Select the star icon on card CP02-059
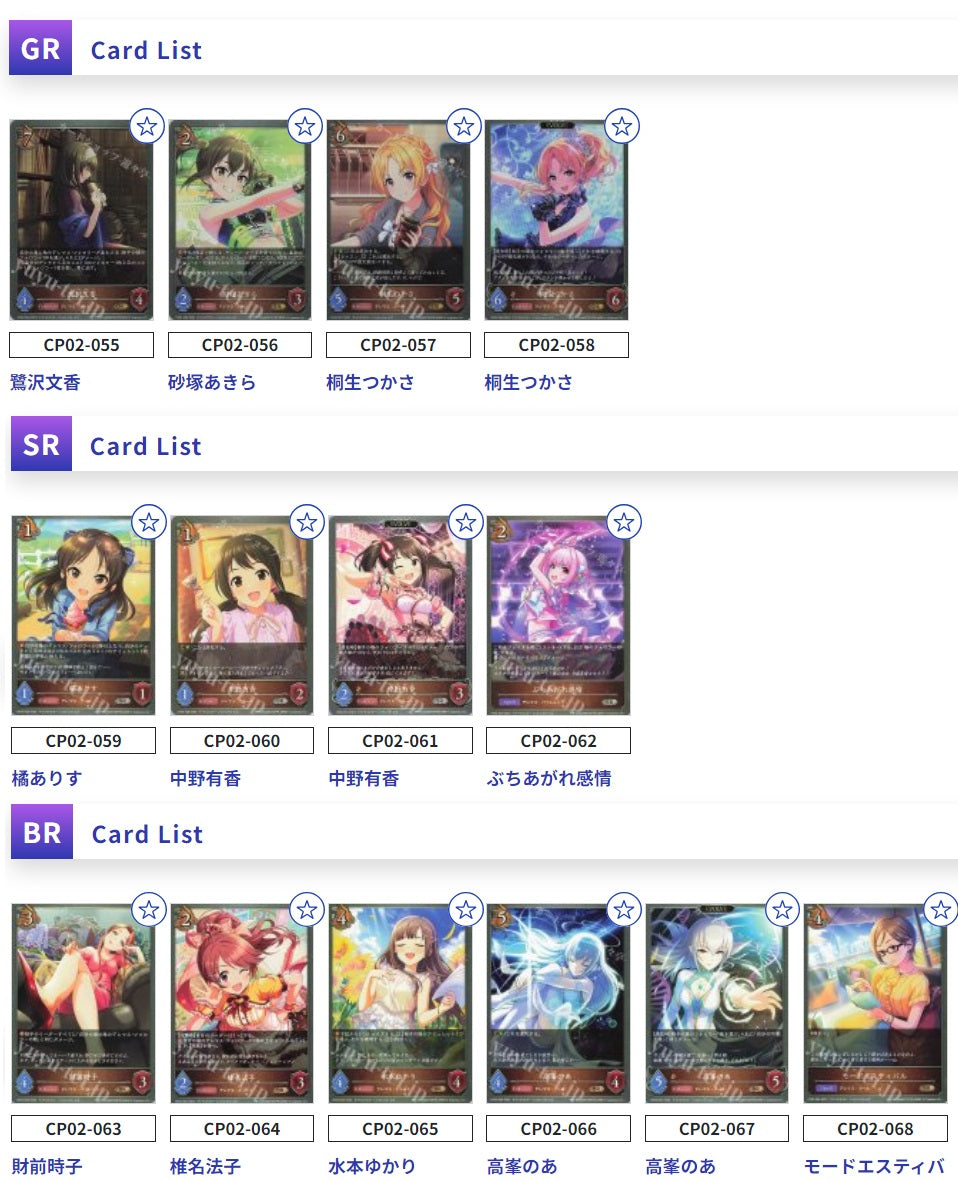958x1181 pixels. [148, 522]
